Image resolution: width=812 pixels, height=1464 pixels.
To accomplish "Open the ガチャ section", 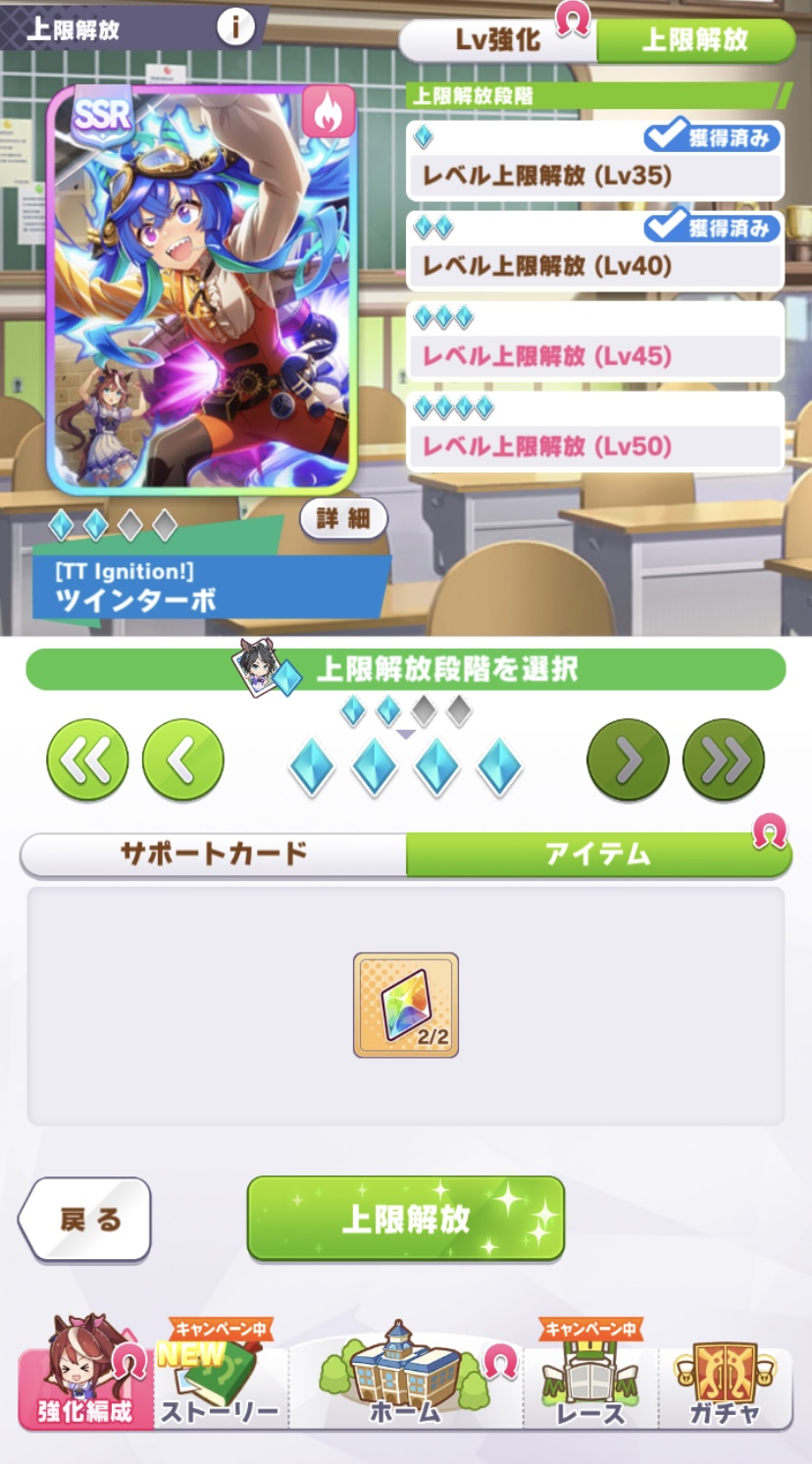I will [x=726, y=1376].
